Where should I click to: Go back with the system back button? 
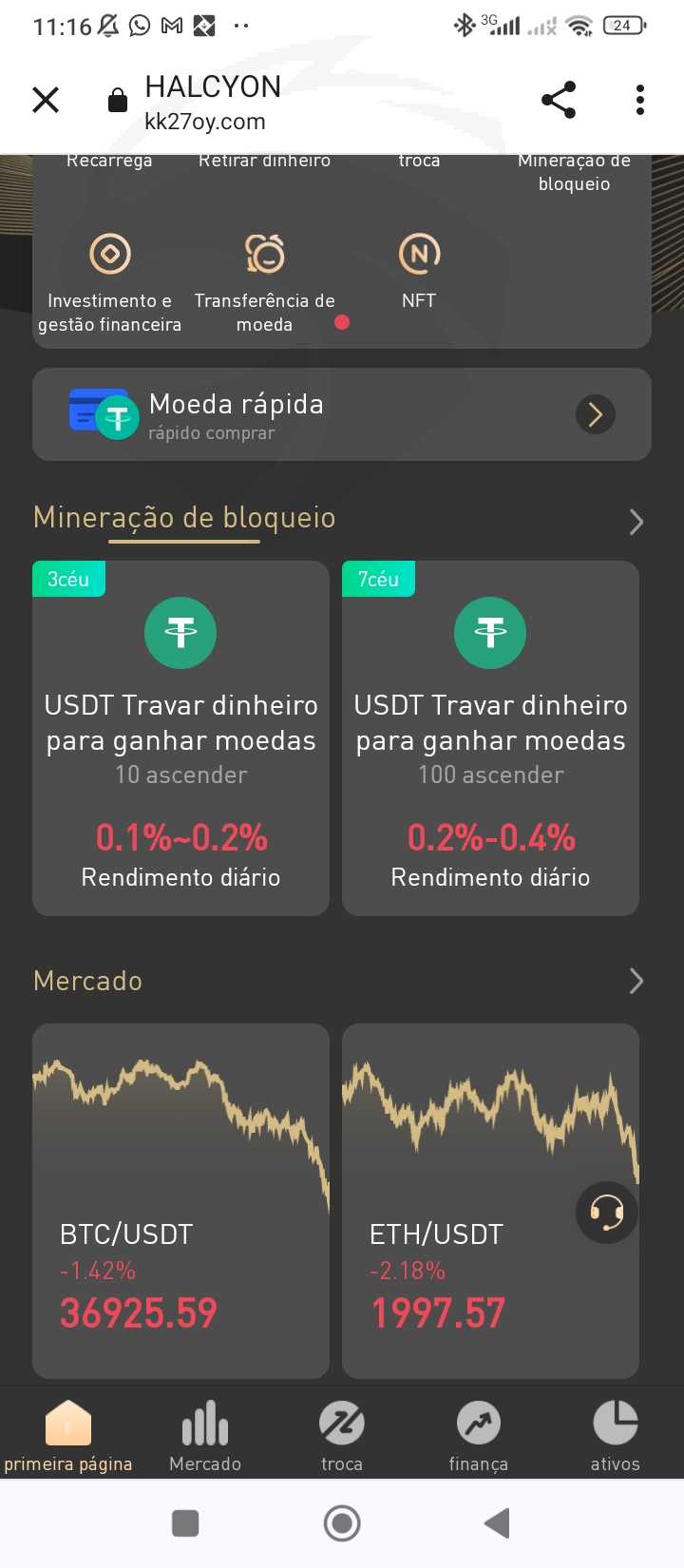pos(498,1523)
